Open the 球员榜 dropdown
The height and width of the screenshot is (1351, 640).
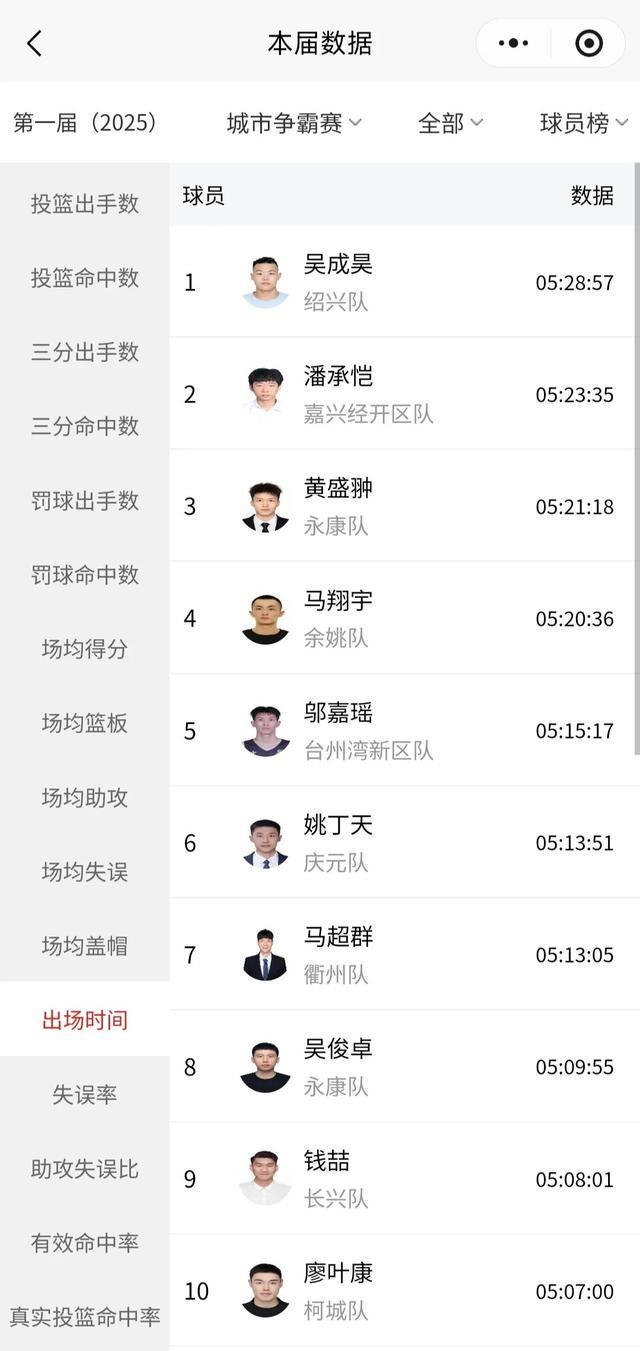tap(584, 123)
